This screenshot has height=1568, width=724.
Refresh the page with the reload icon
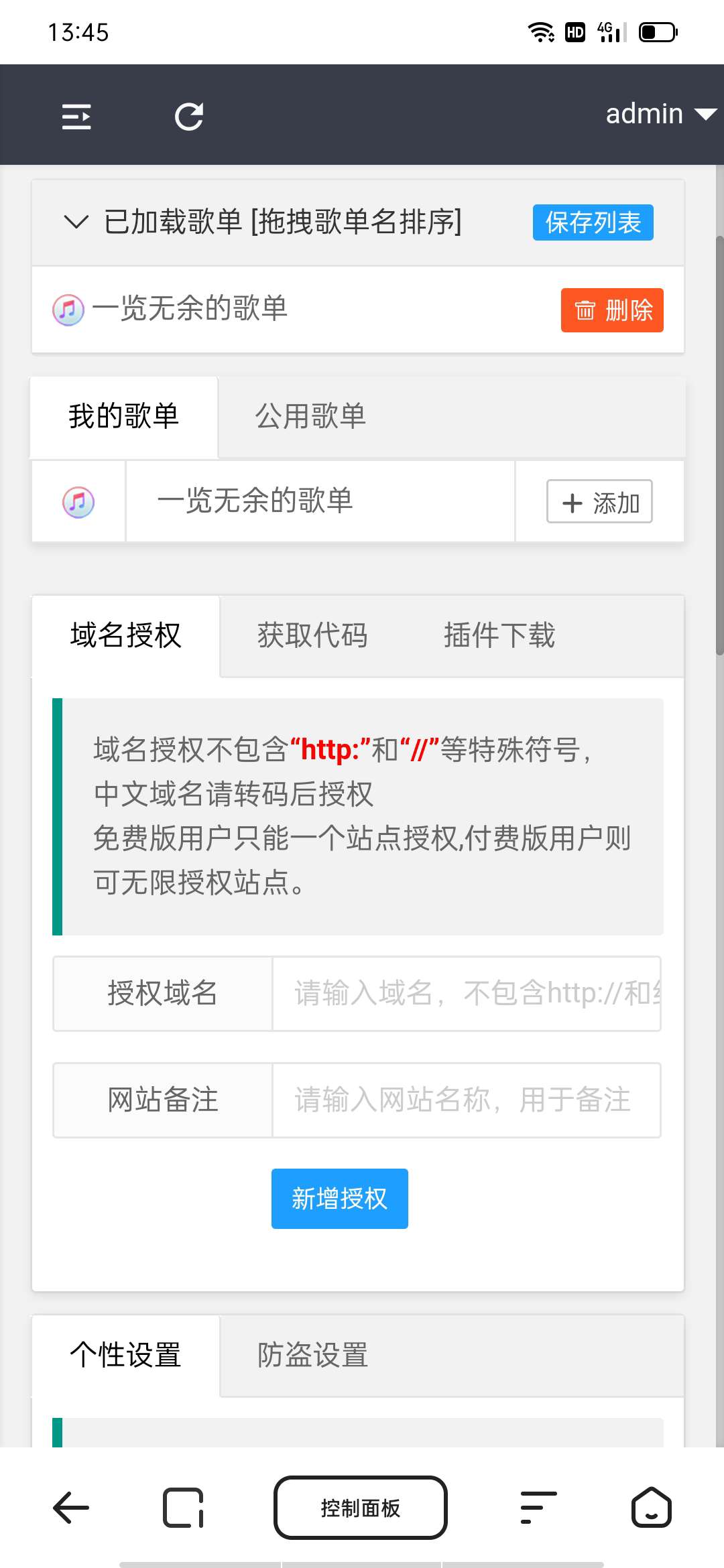(188, 116)
